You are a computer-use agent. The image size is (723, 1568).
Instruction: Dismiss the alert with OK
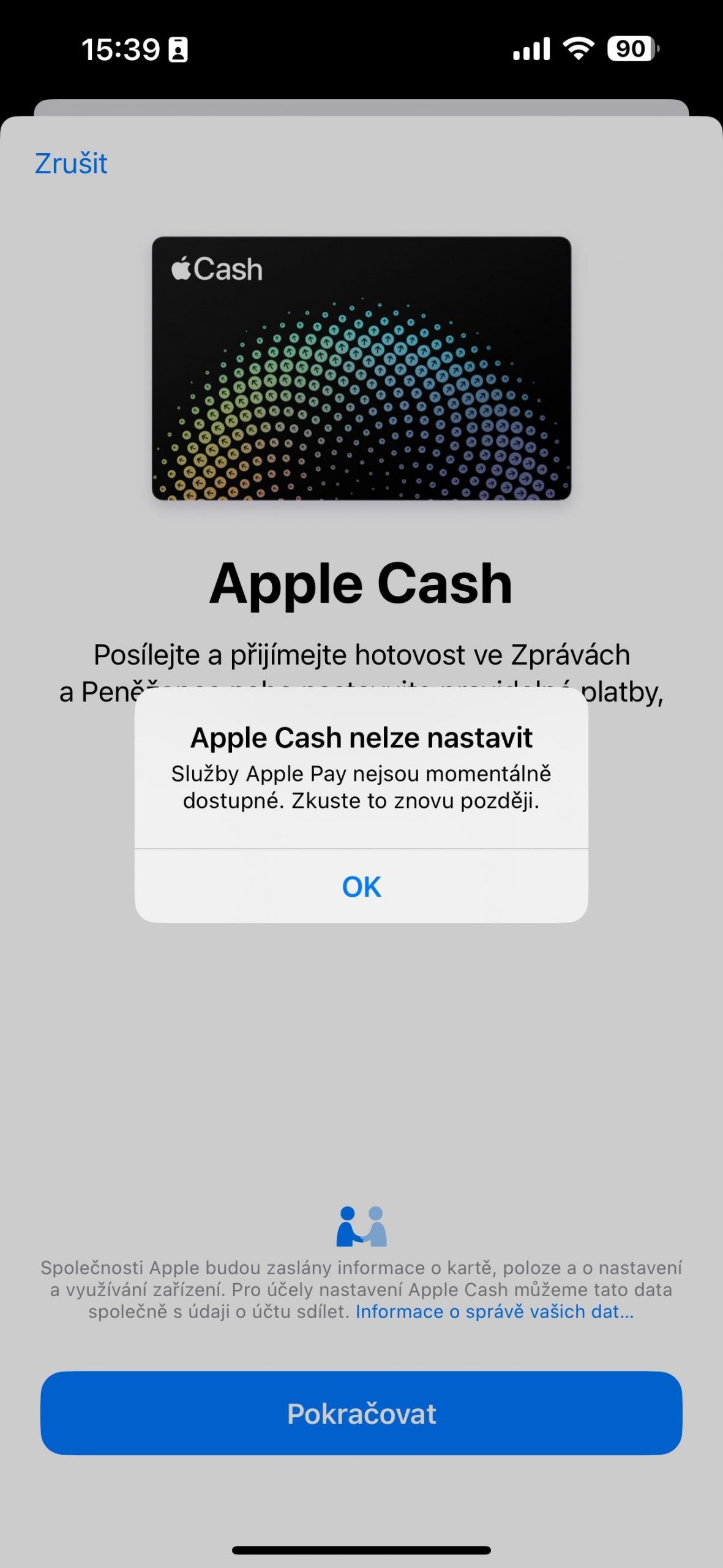361,886
